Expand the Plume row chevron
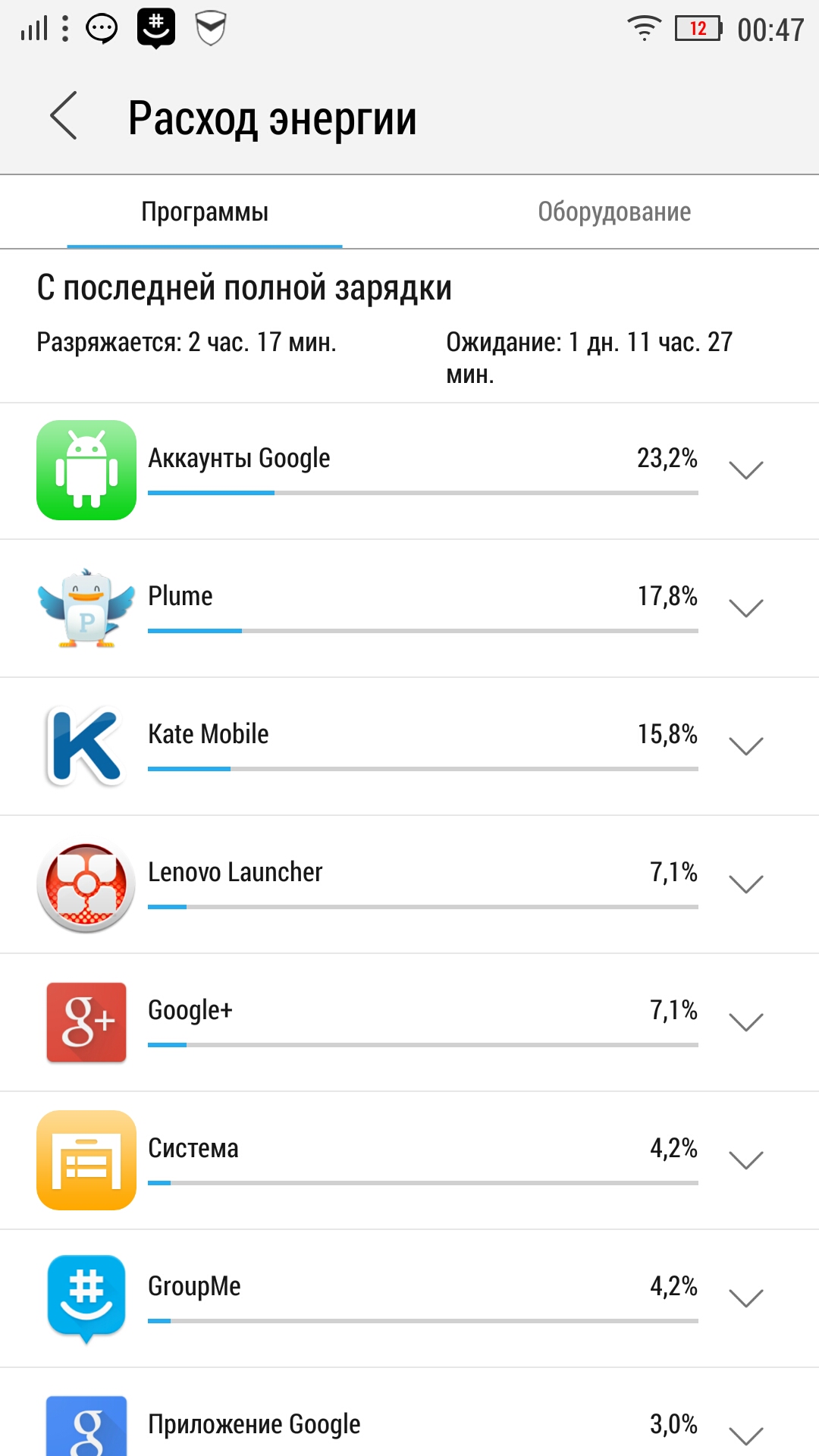Image resolution: width=819 pixels, height=1456 pixels. (745, 608)
